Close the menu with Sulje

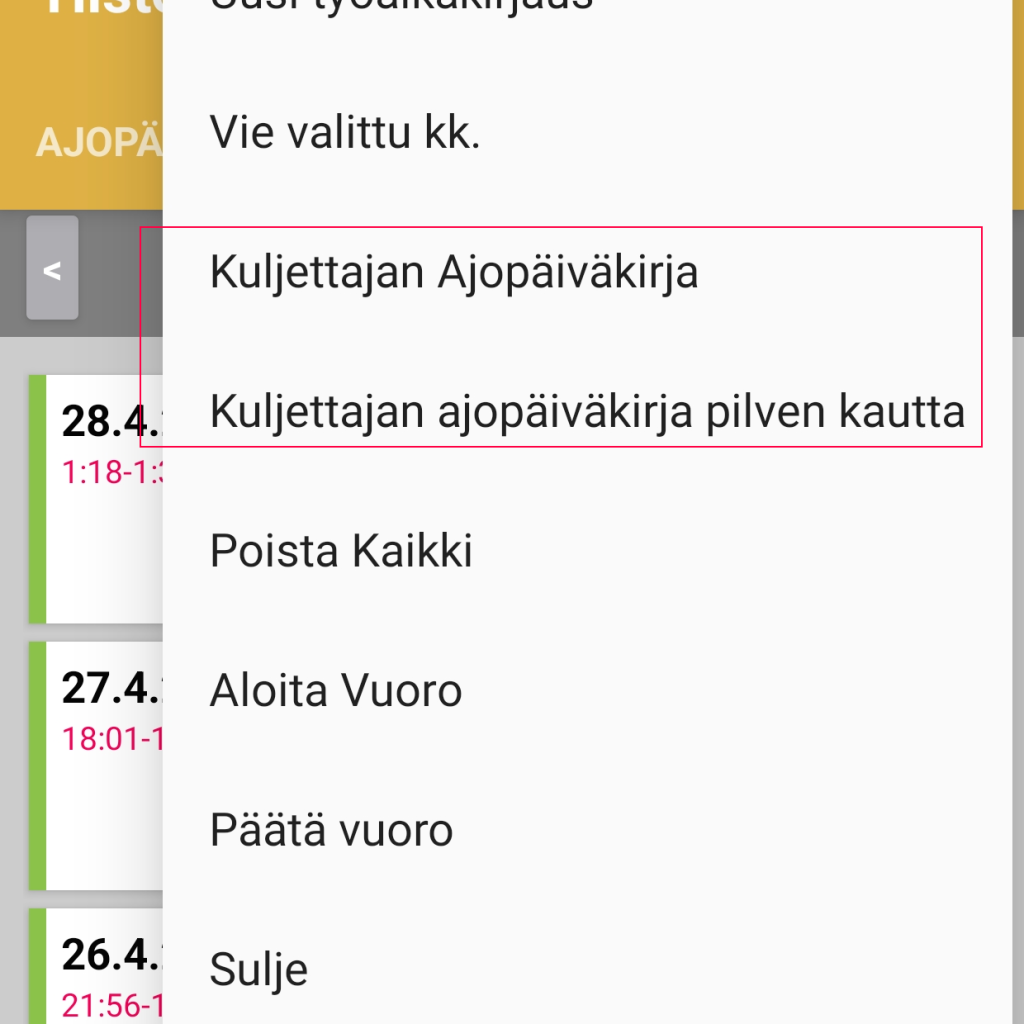259,969
